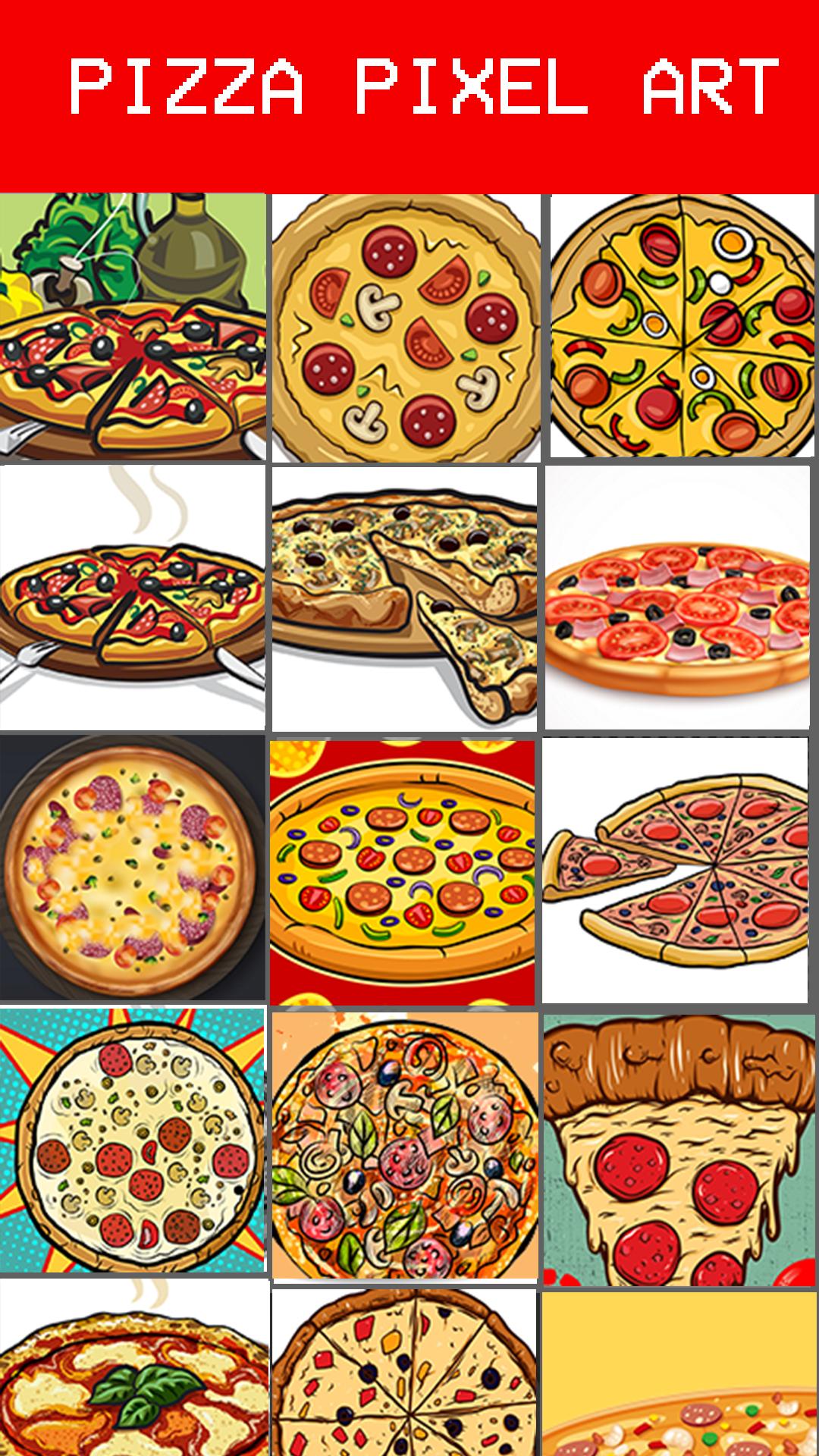This screenshot has height=1456, width=819.
Task: Open the realistic tomato and olive pizza
Action: (x=677, y=598)
